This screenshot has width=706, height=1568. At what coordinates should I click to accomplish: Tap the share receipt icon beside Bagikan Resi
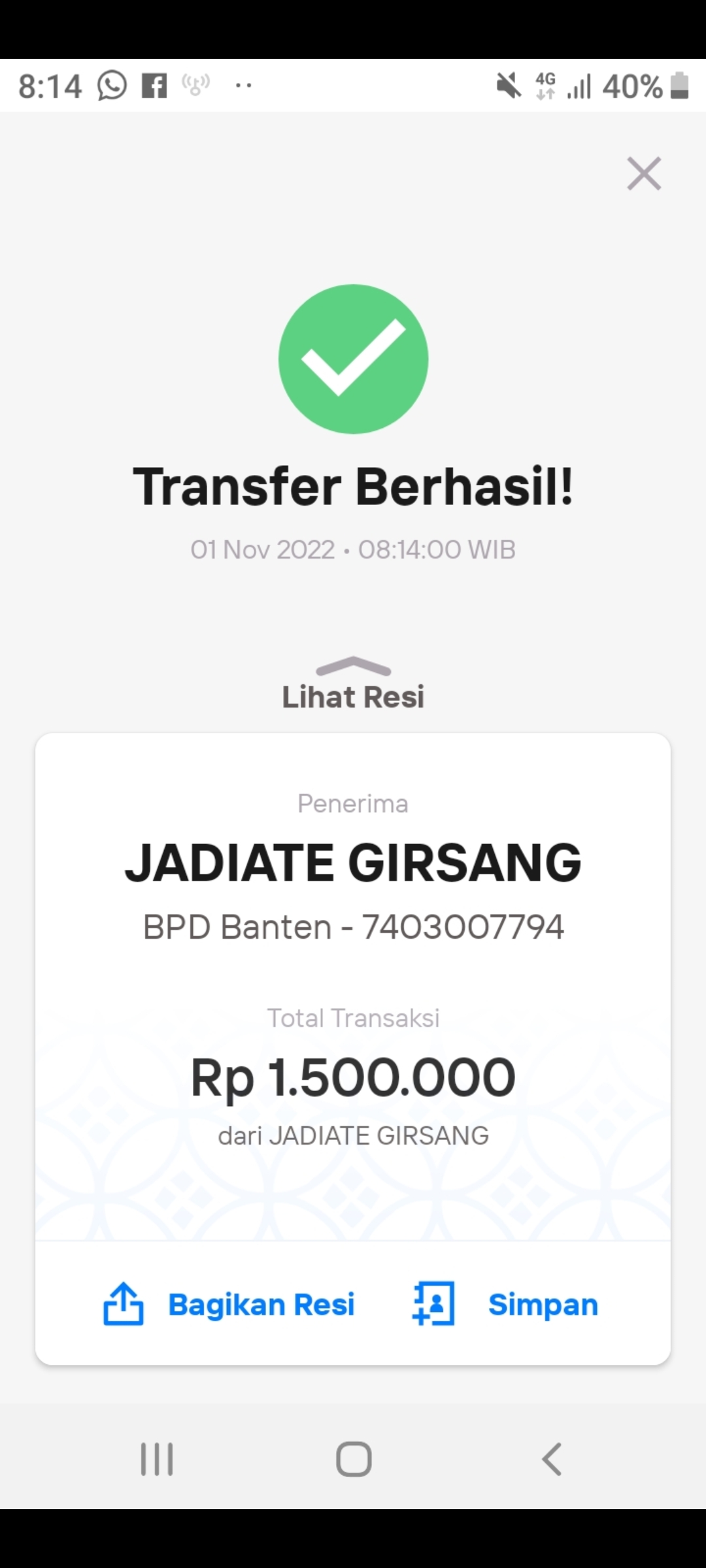[x=124, y=1304]
